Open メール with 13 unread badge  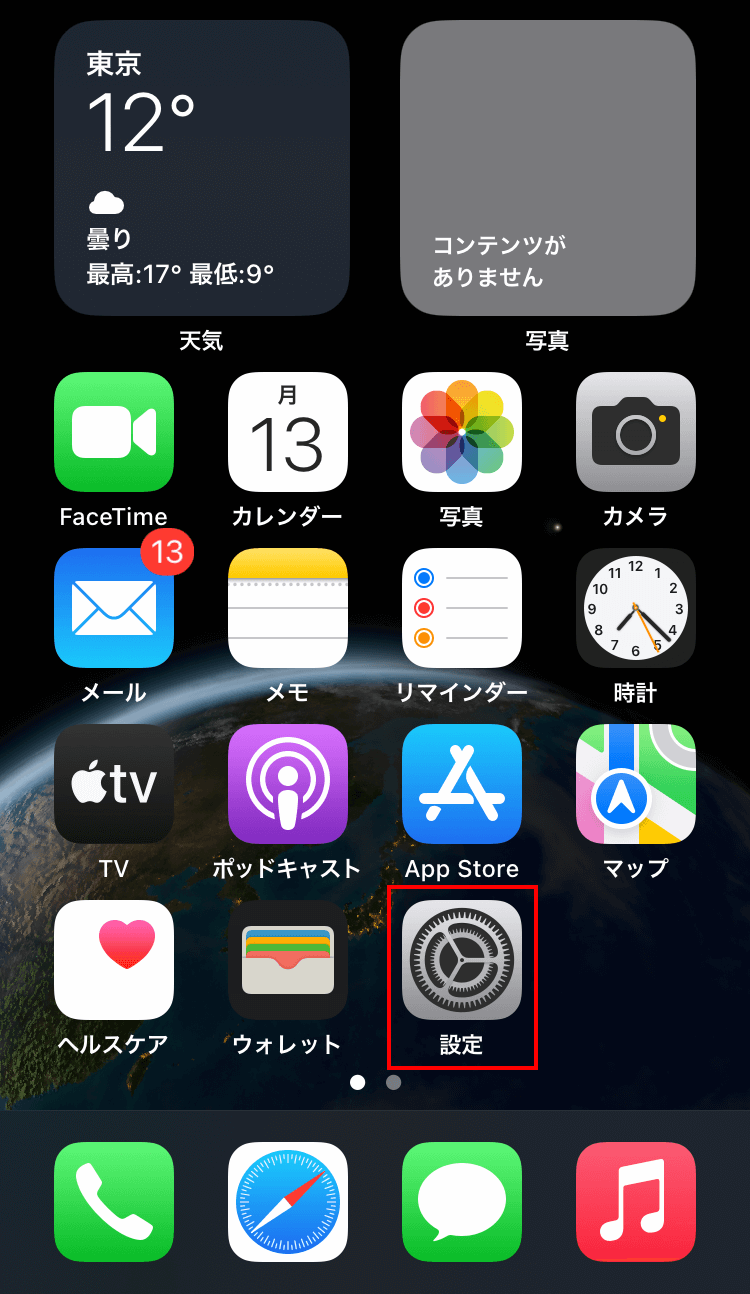[x=114, y=608]
